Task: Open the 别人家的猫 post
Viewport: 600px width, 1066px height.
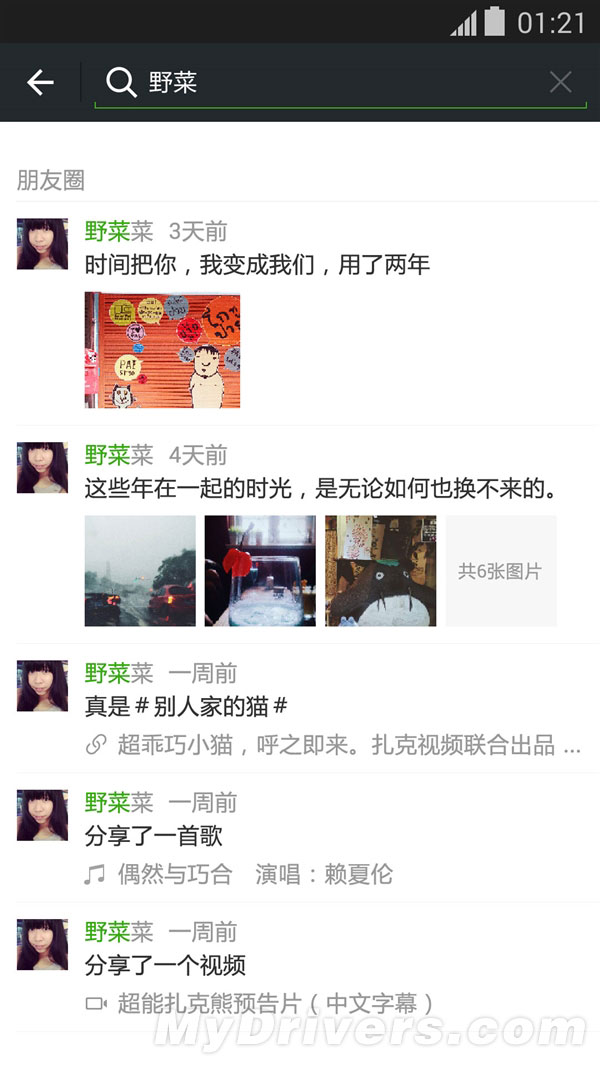Action: 186,707
